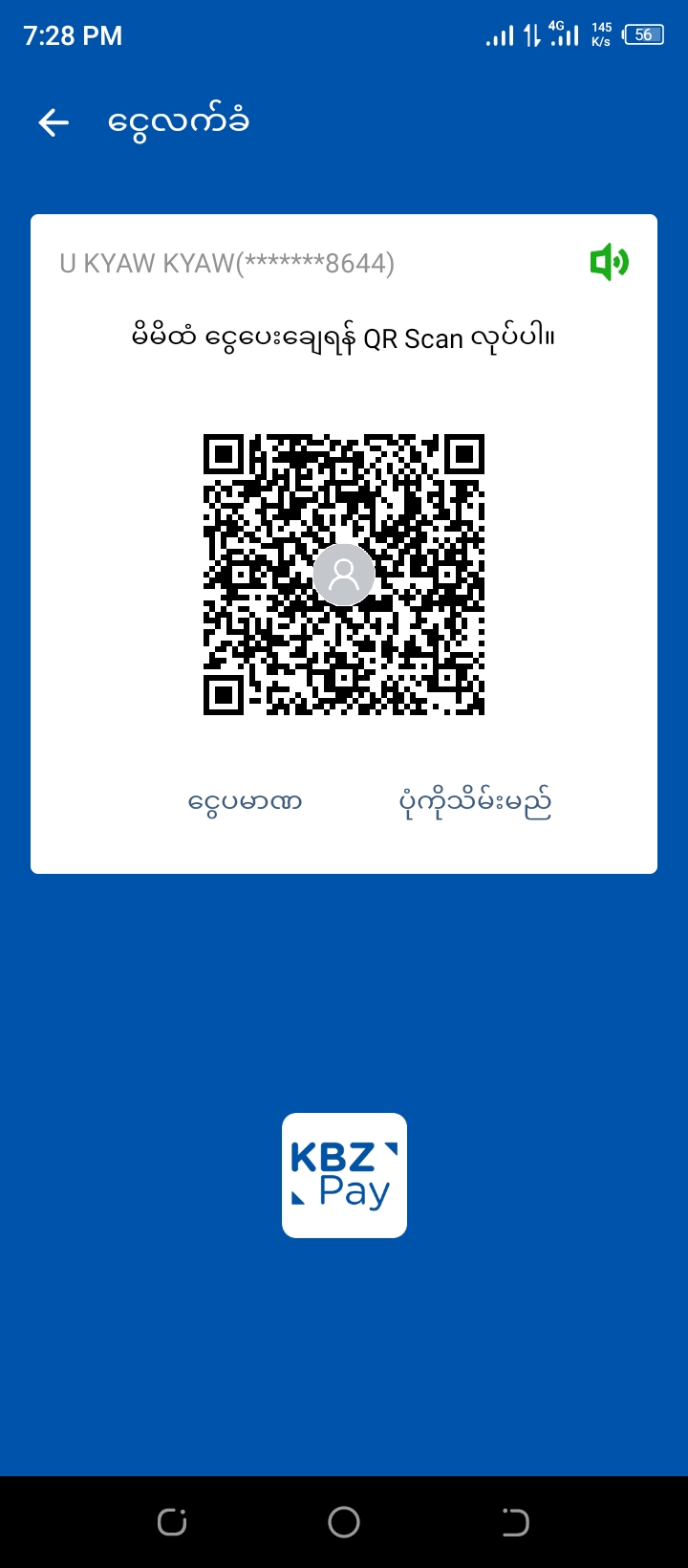Go back using the top arrow
This screenshot has height=1568, width=688.
pos(54,122)
